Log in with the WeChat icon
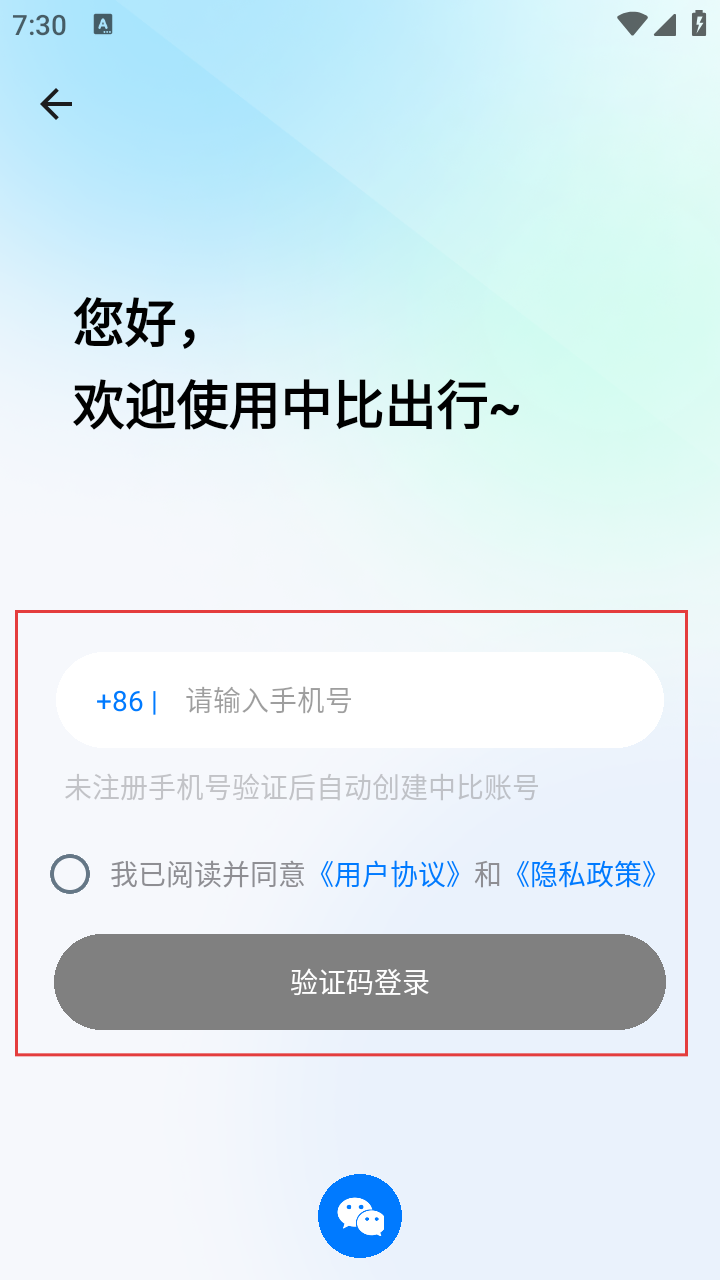Viewport: 720px width, 1280px height. point(360,1216)
